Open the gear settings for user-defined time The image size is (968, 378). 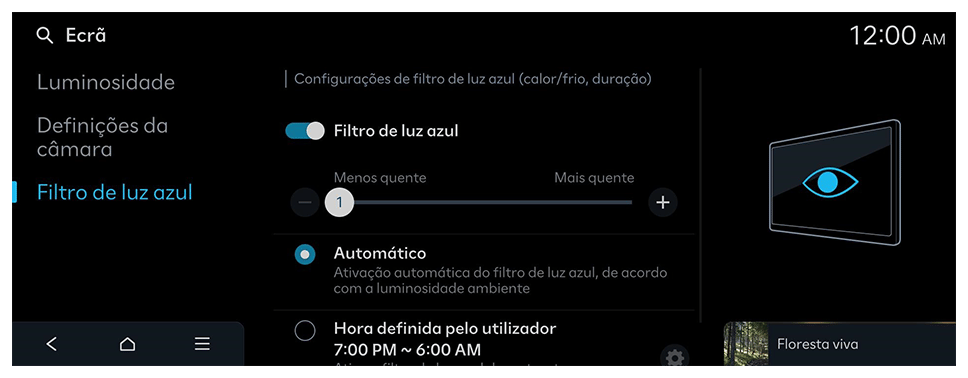pyautogui.click(x=675, y=356)
